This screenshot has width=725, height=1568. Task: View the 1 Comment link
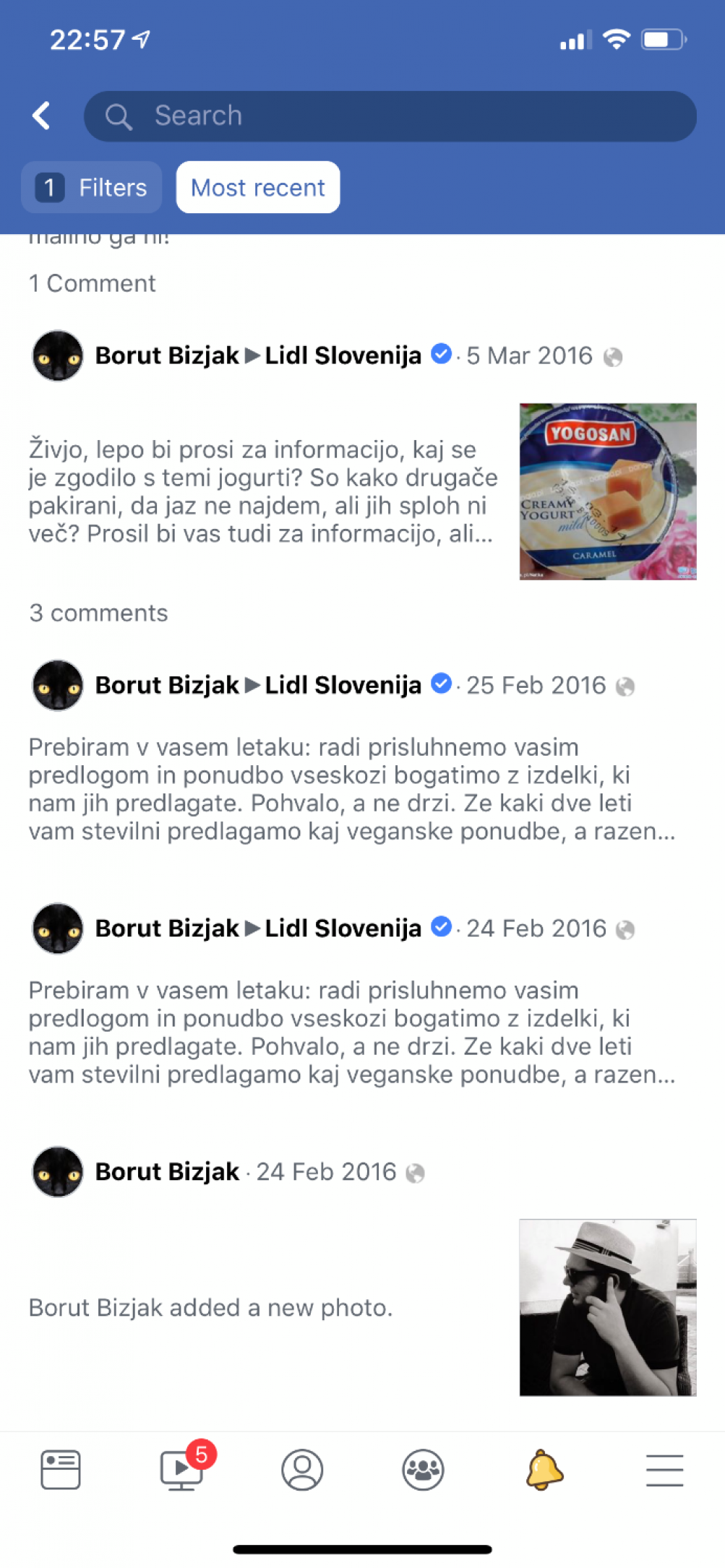pos(92,283)
